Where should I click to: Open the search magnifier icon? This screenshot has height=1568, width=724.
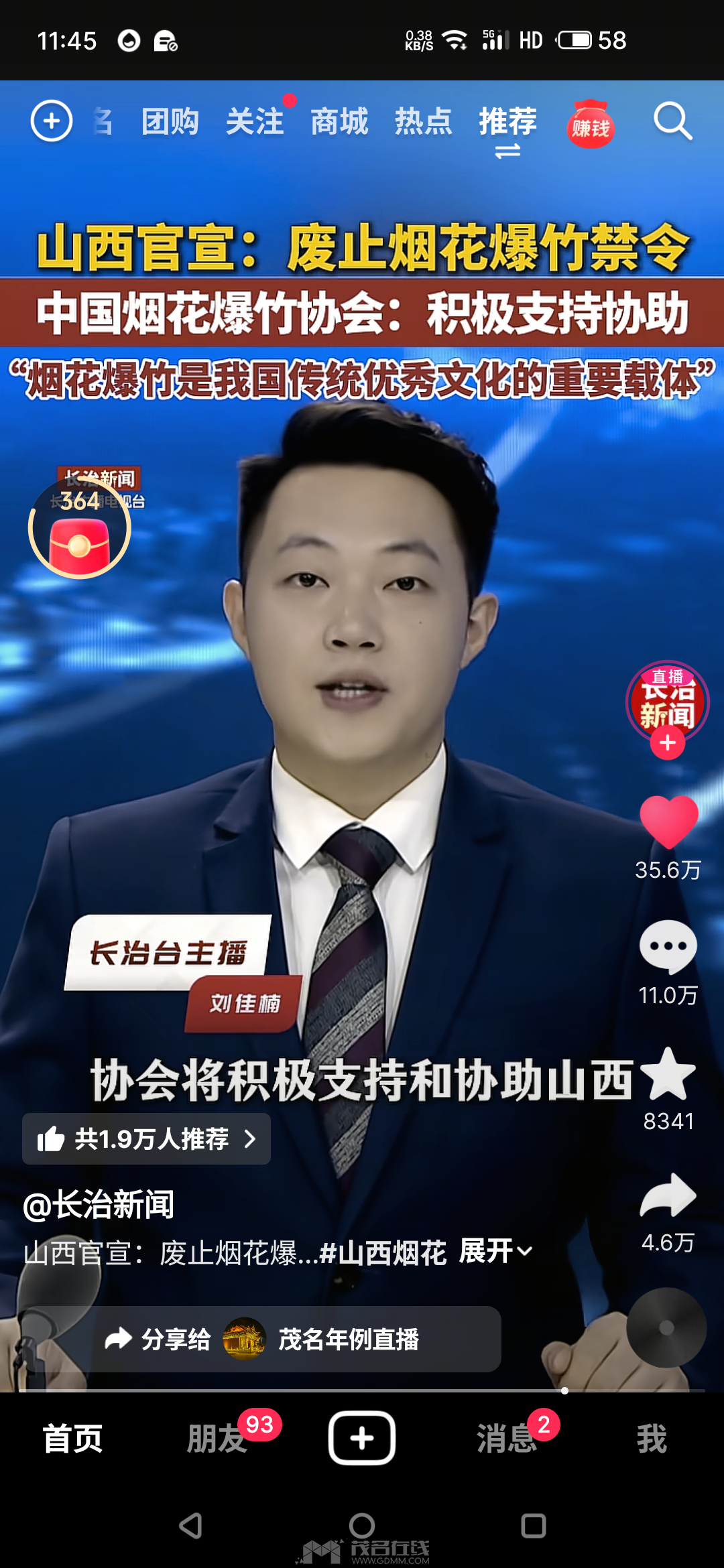click(x=672, y=121)
